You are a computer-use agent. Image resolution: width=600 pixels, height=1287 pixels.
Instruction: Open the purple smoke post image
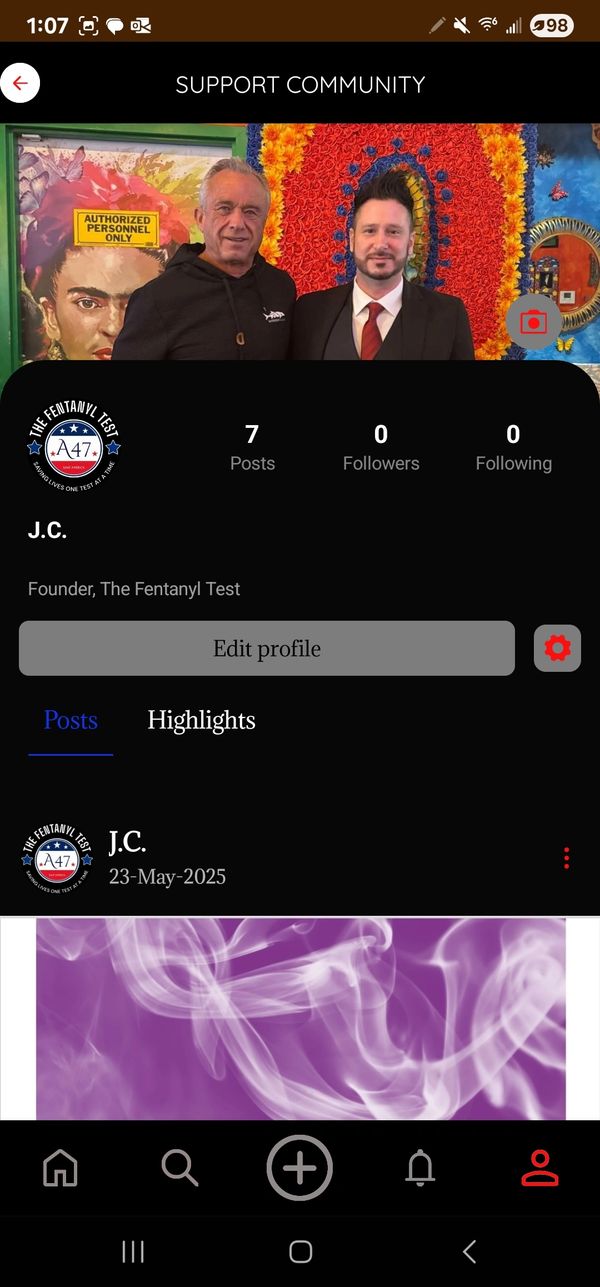coord(300,1018)
